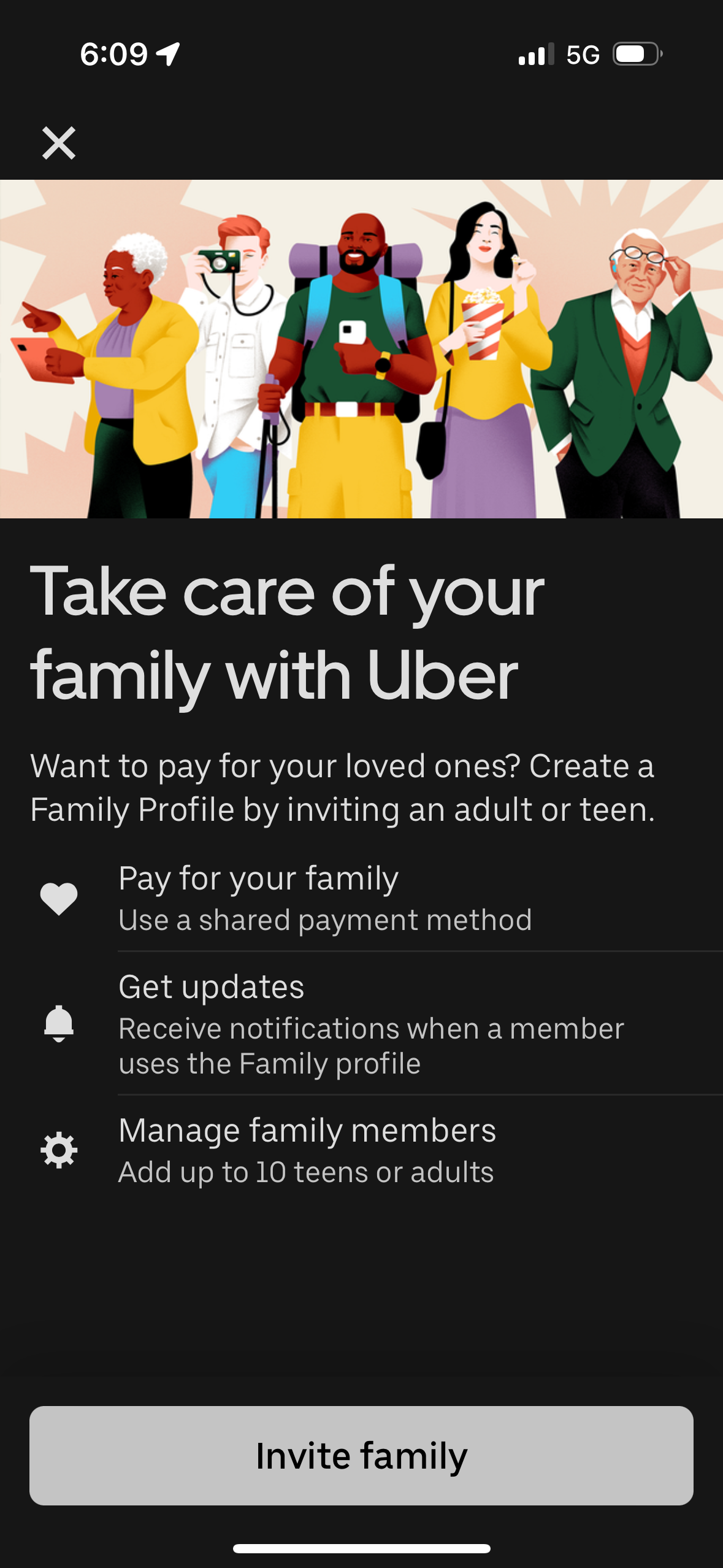Select the gear icon by Manage family members

click(58, 1149)
